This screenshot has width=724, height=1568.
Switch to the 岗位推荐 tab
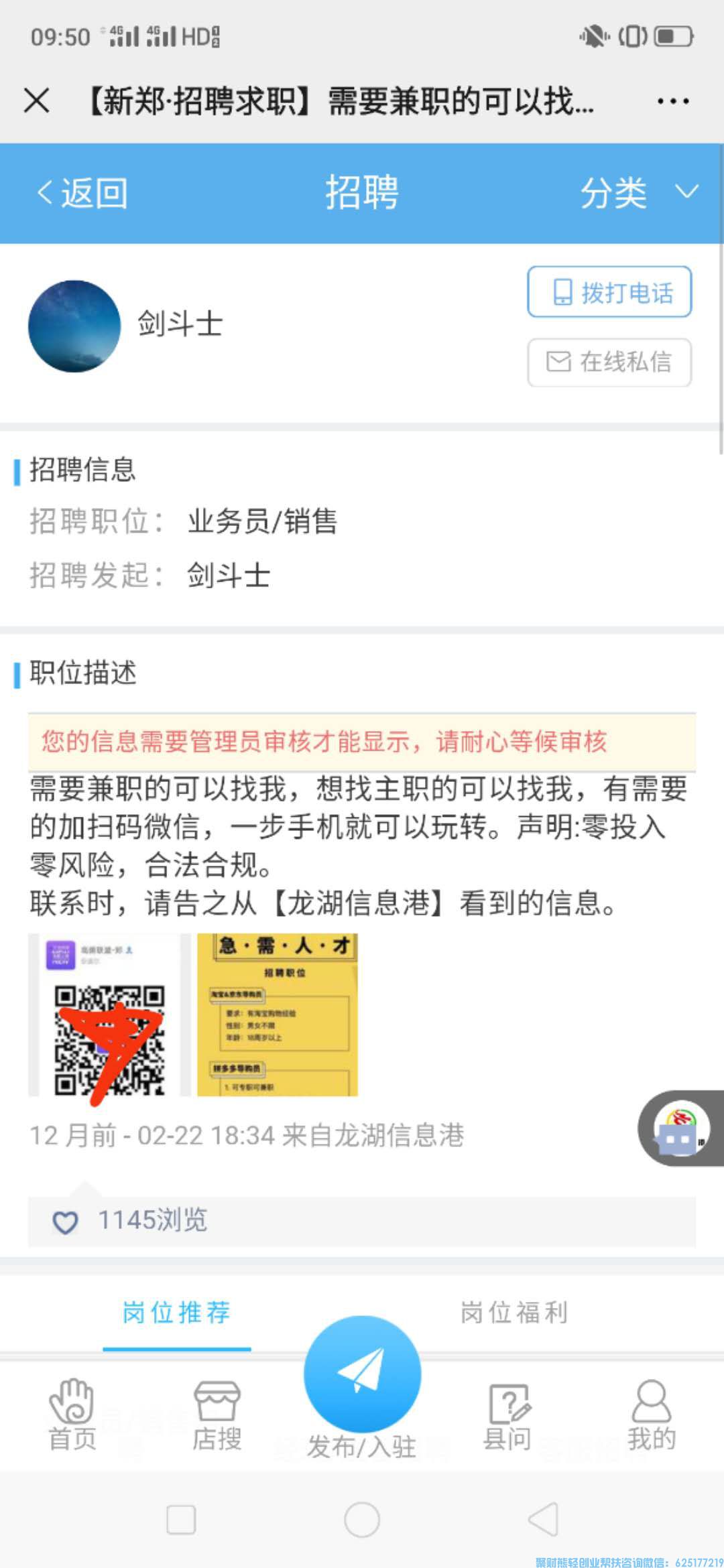(x=177, y=1312)
